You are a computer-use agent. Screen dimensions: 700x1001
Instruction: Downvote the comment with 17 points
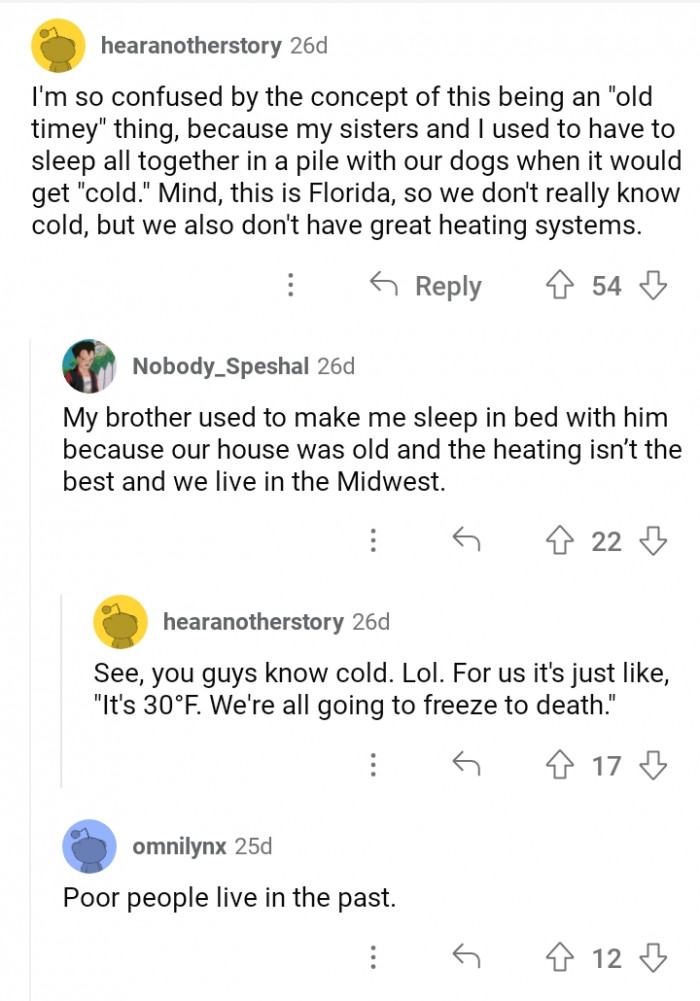(x=653, y=766)
